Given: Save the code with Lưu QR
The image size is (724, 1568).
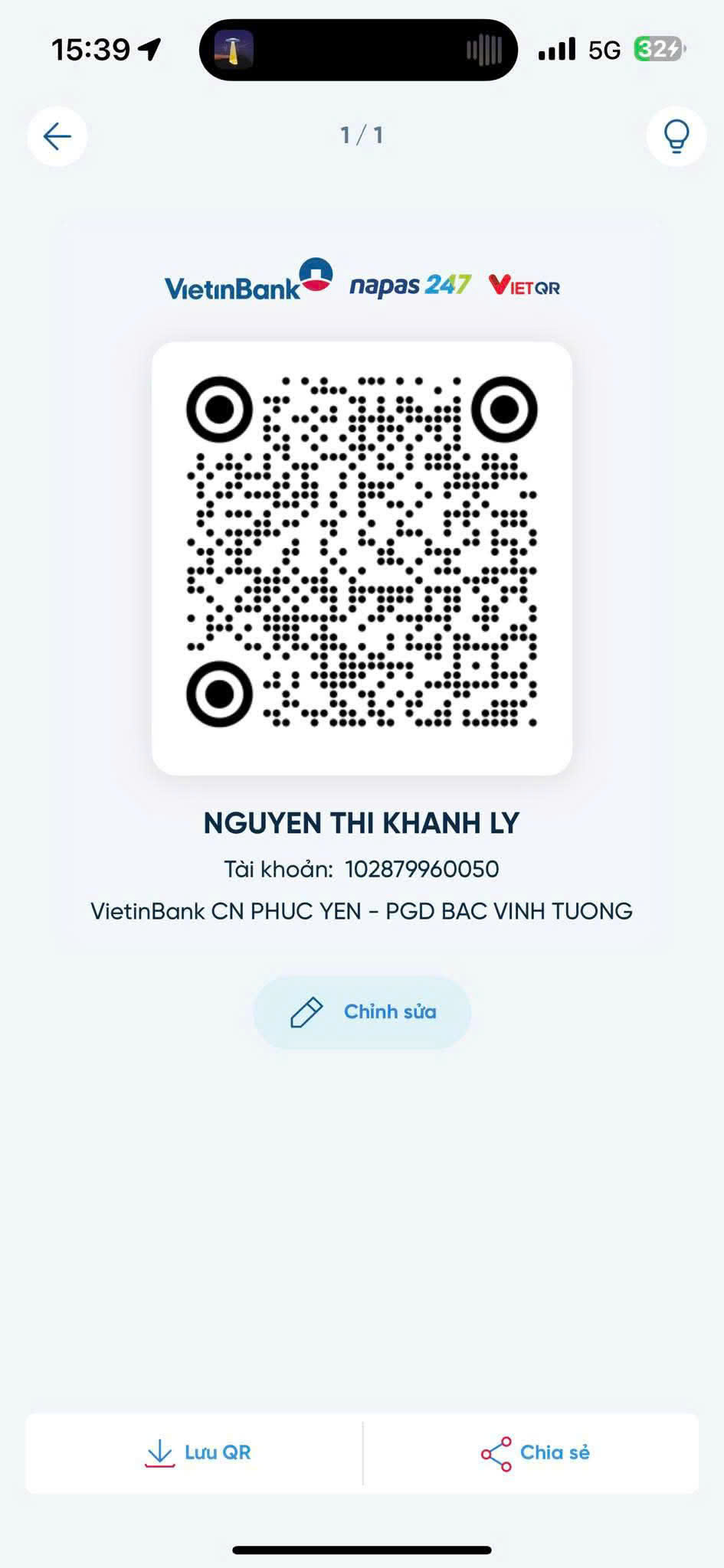Looking at the screenshot, I should (x=198, y=1452).
